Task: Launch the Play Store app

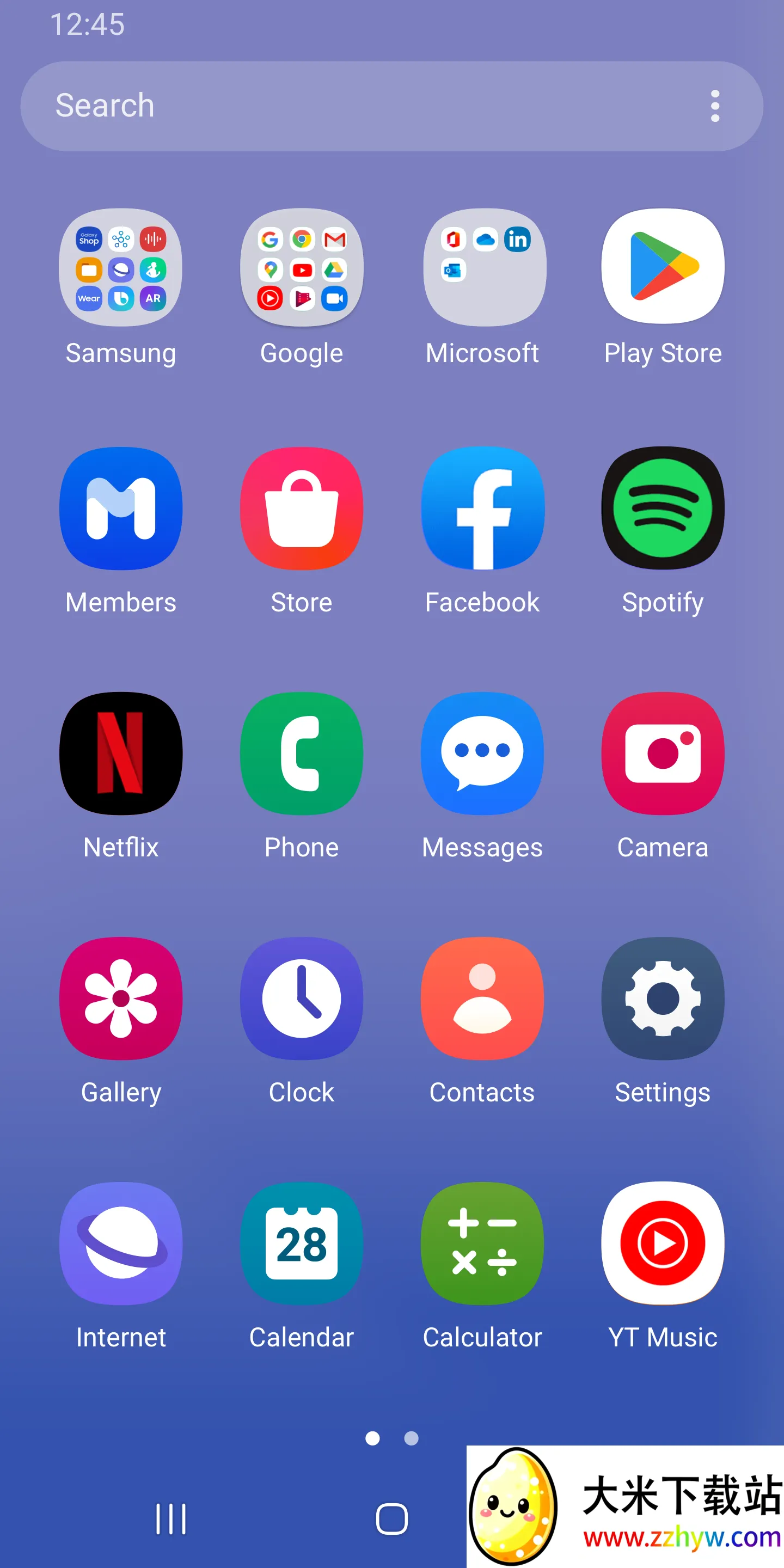Action: point(663,268)
